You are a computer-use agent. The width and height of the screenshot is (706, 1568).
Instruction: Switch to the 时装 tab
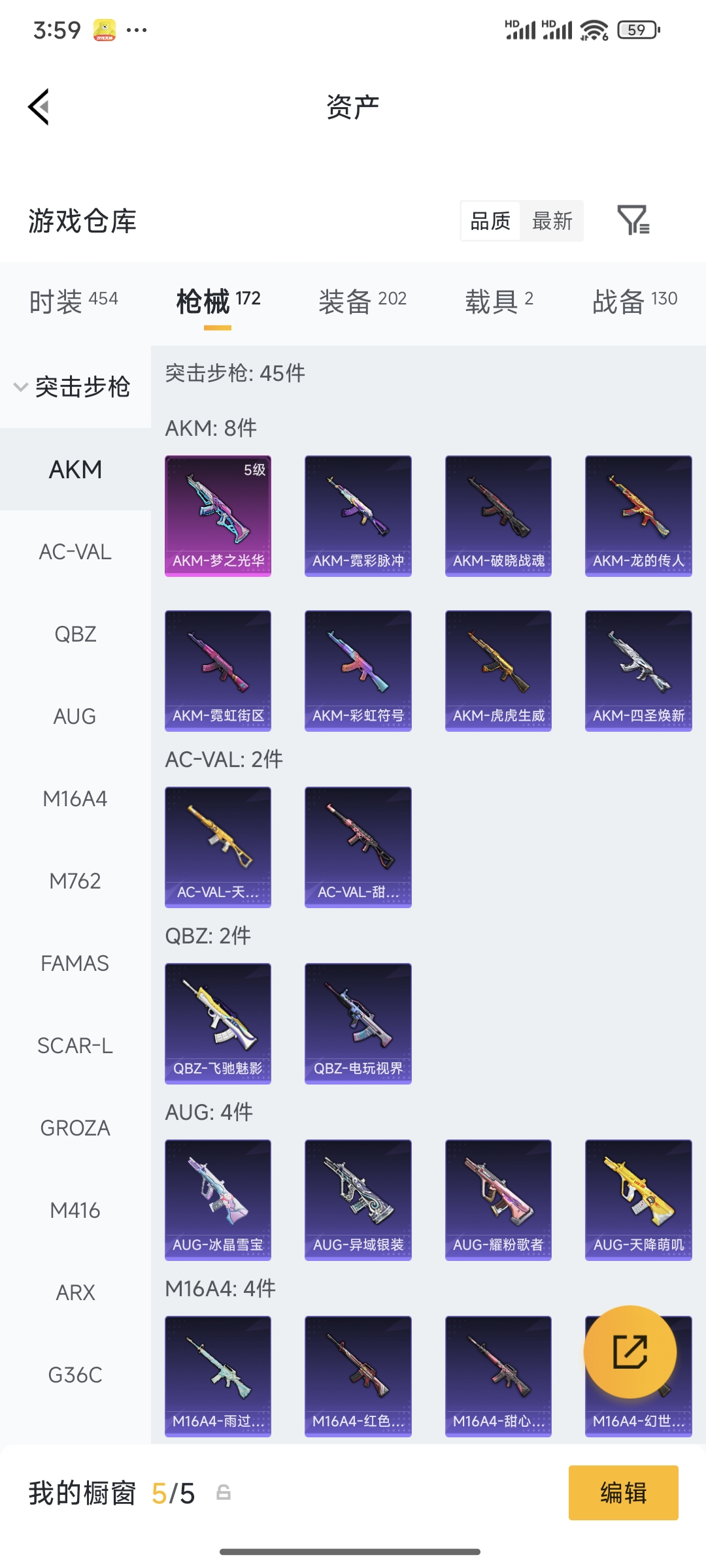[73, 301]
